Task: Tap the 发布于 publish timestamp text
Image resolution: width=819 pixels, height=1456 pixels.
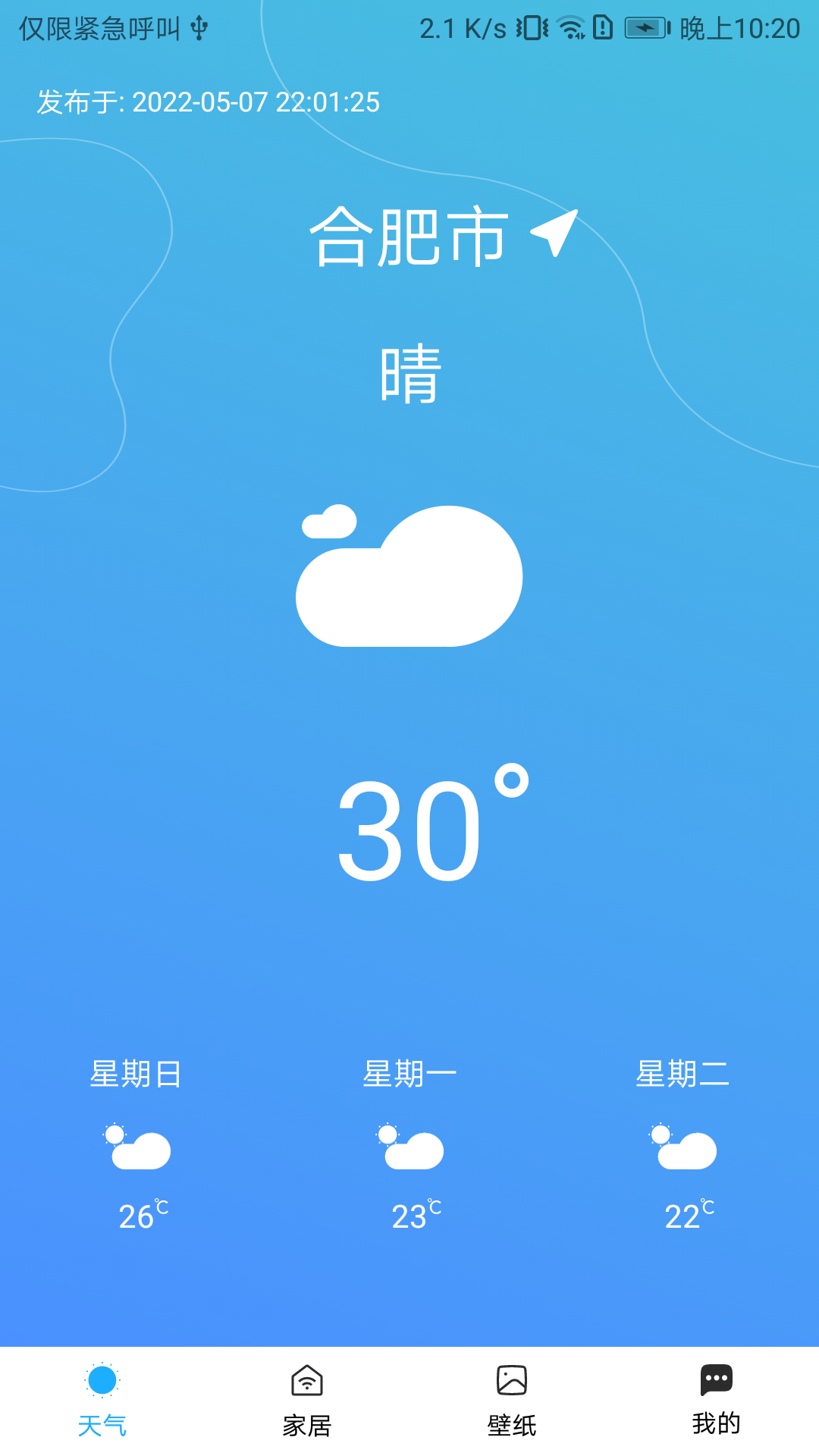Action: tap(209, 102)
